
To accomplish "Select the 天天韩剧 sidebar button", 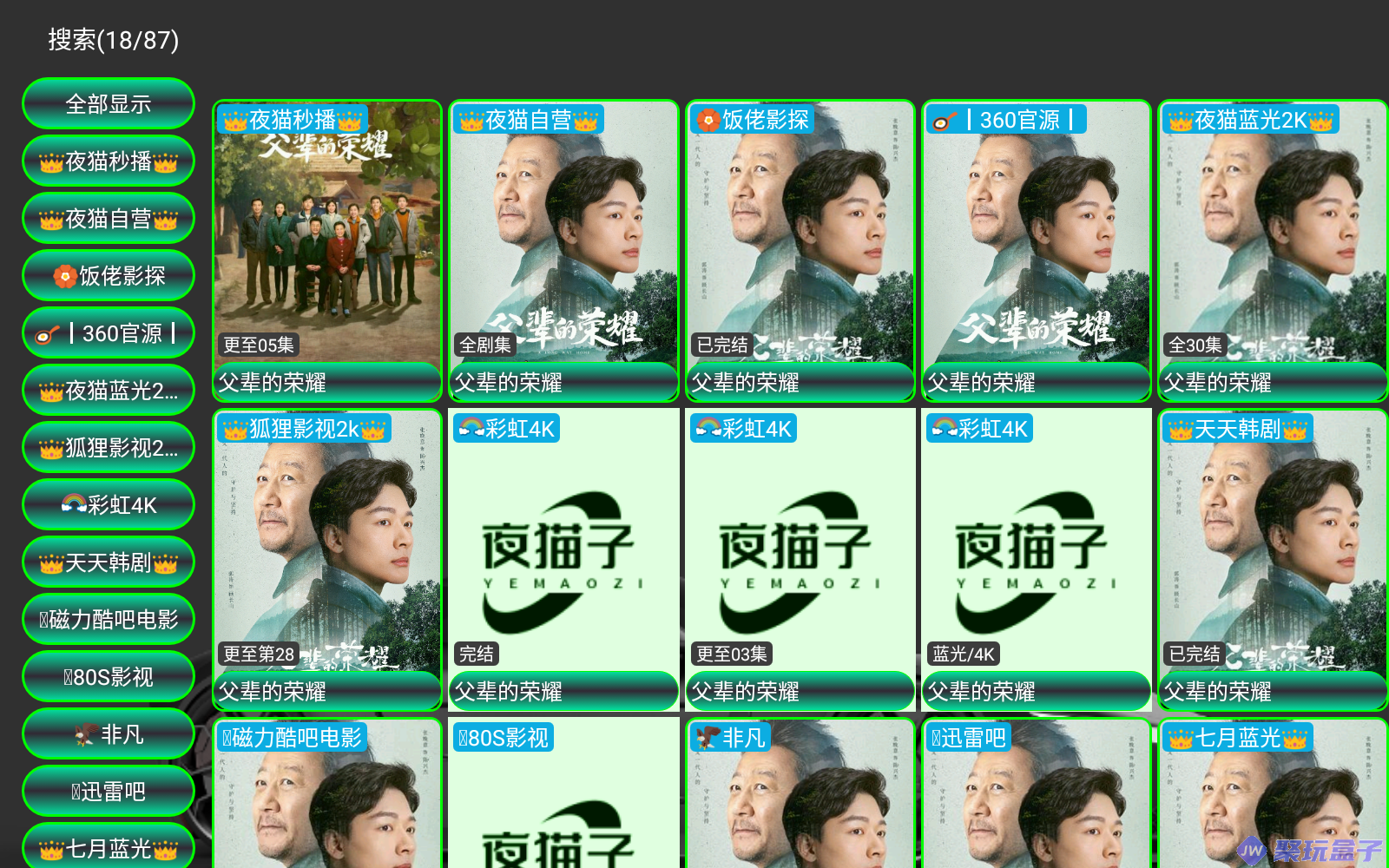I will 109,562.
